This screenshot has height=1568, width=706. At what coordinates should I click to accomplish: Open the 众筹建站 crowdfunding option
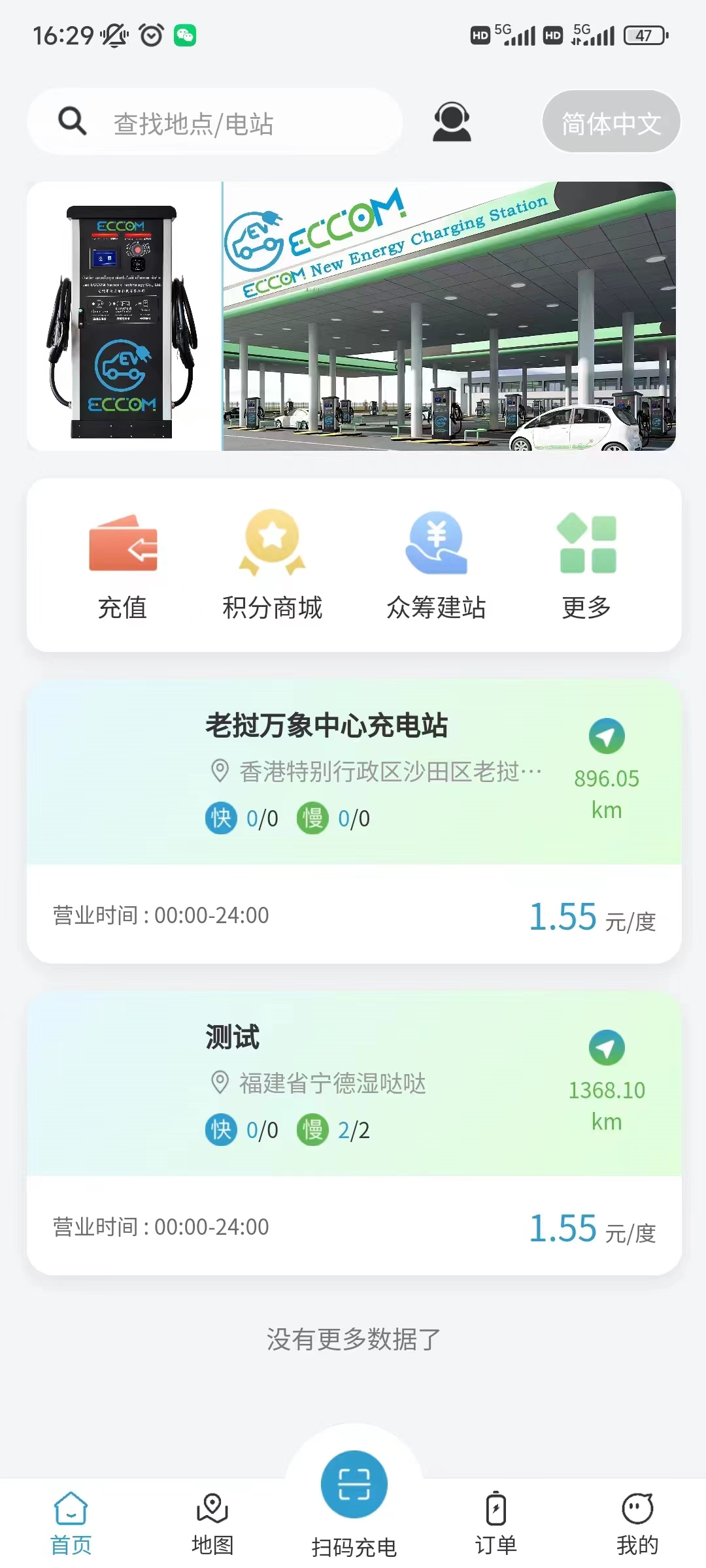coord(436,566)
